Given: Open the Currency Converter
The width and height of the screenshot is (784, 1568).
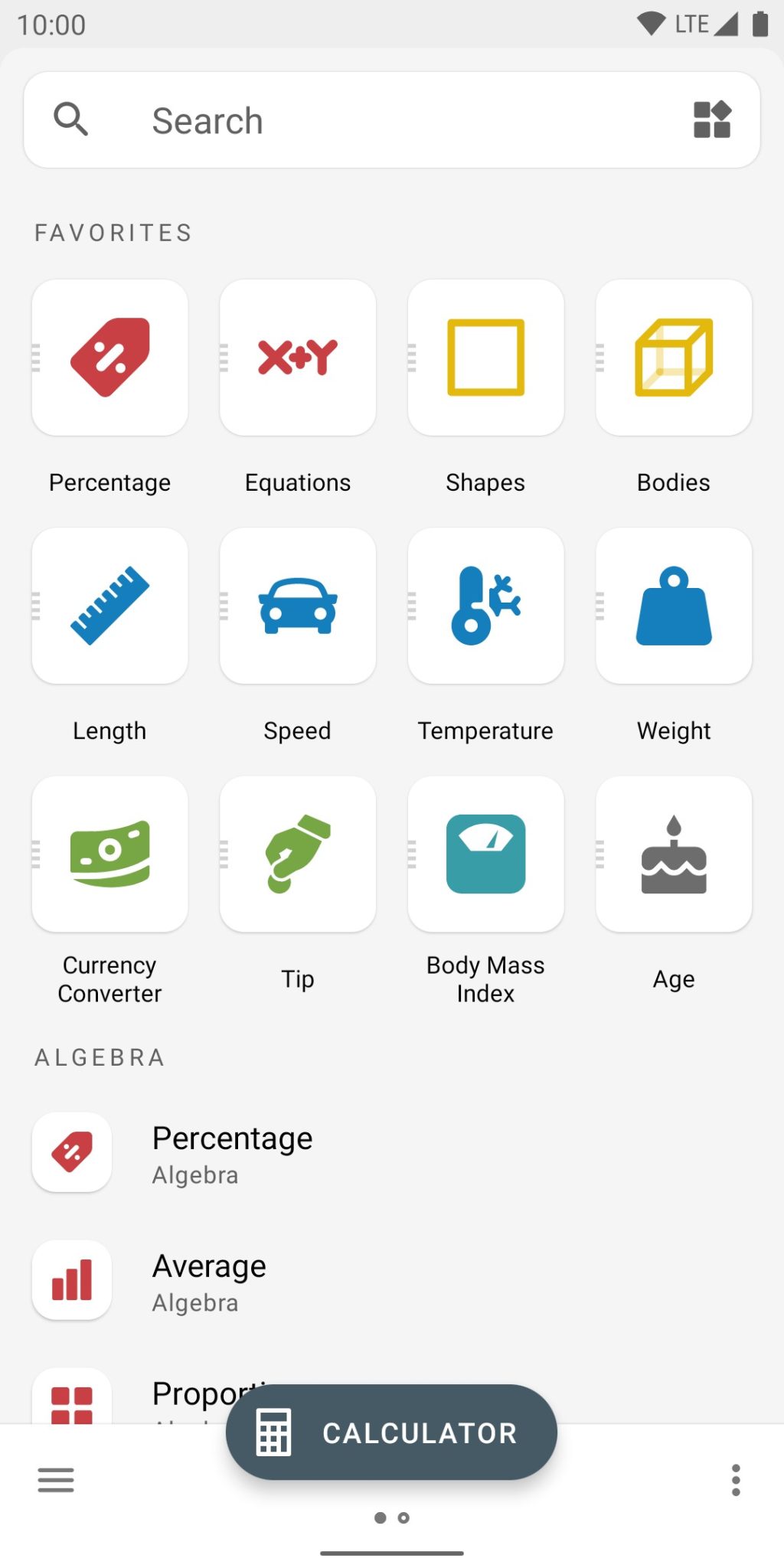Looking at the screenshot, I should coord(109,853).
